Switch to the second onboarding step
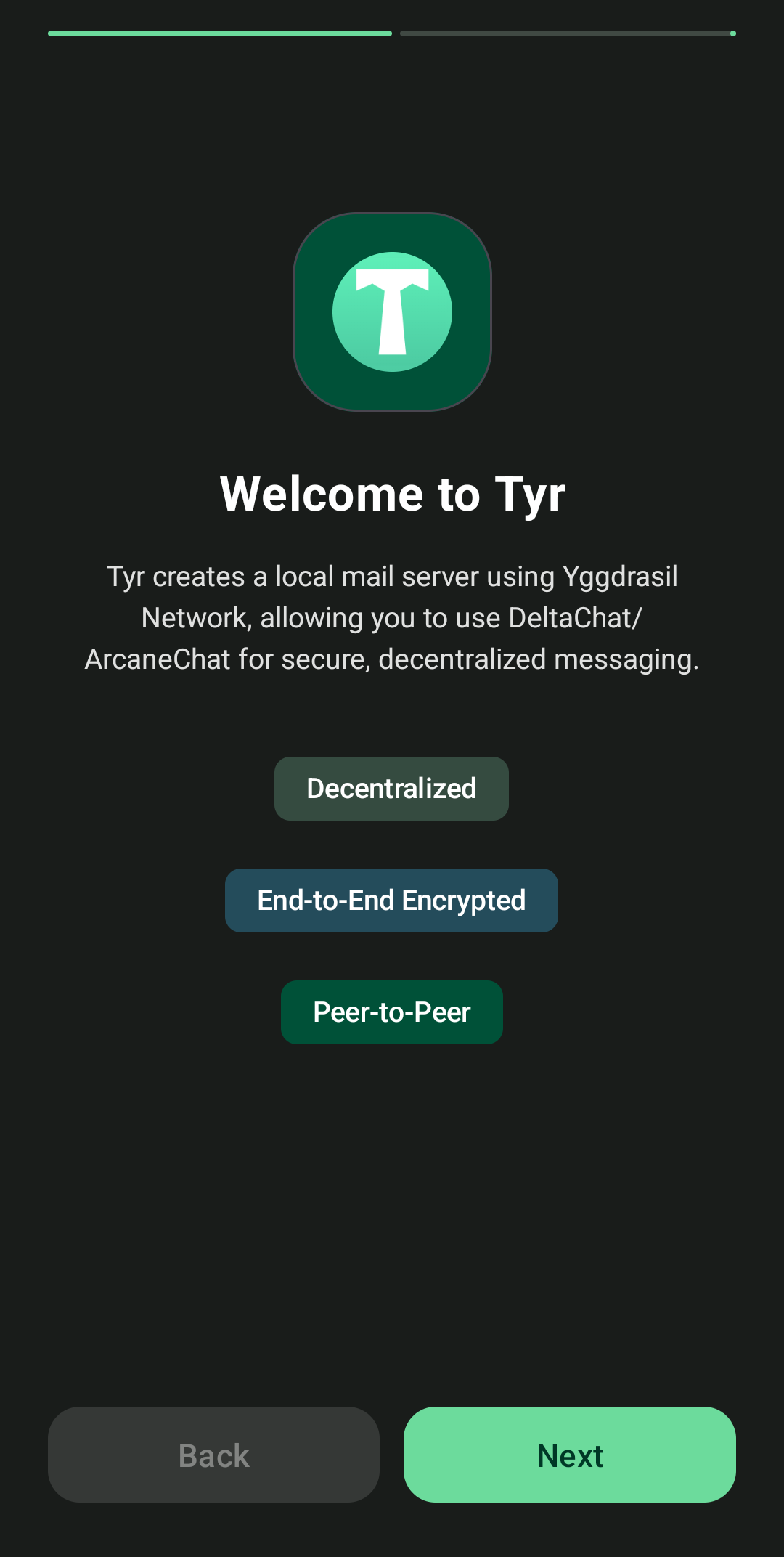Viewport: 784px width, 1557px height. click(569, 1455)
